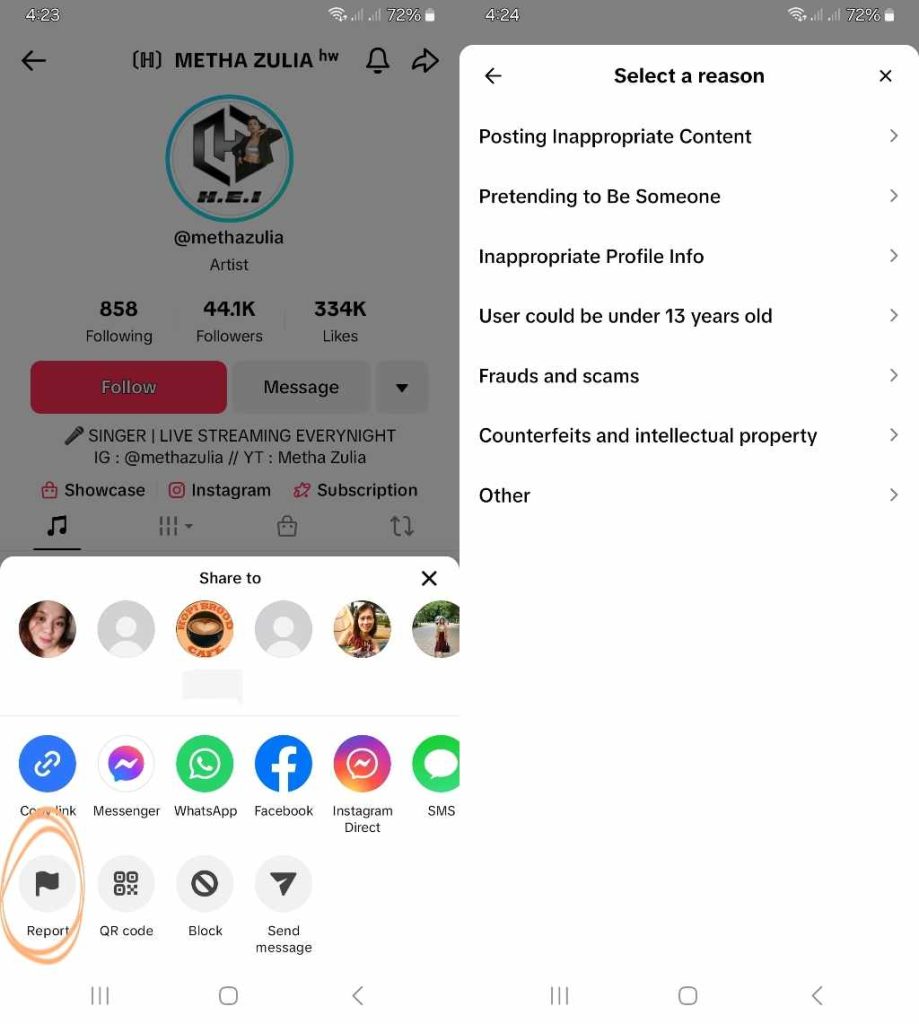The width and height of the screenshot is (919, 1024).
Task: Choose Posting Inappropriate Content reason
Action: click(688, 137)
